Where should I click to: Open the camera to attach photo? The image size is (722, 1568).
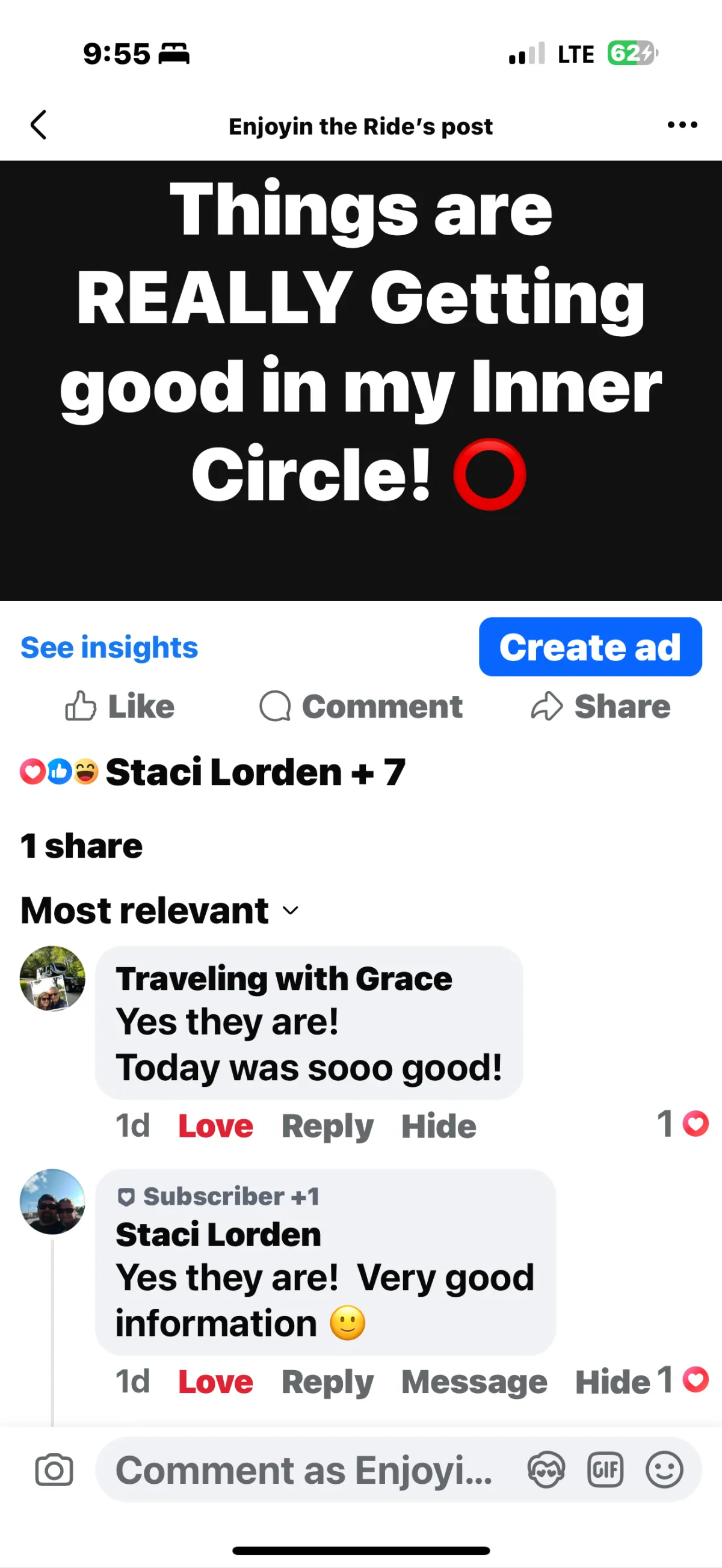pyautogui.click(x=54, y=1471)
